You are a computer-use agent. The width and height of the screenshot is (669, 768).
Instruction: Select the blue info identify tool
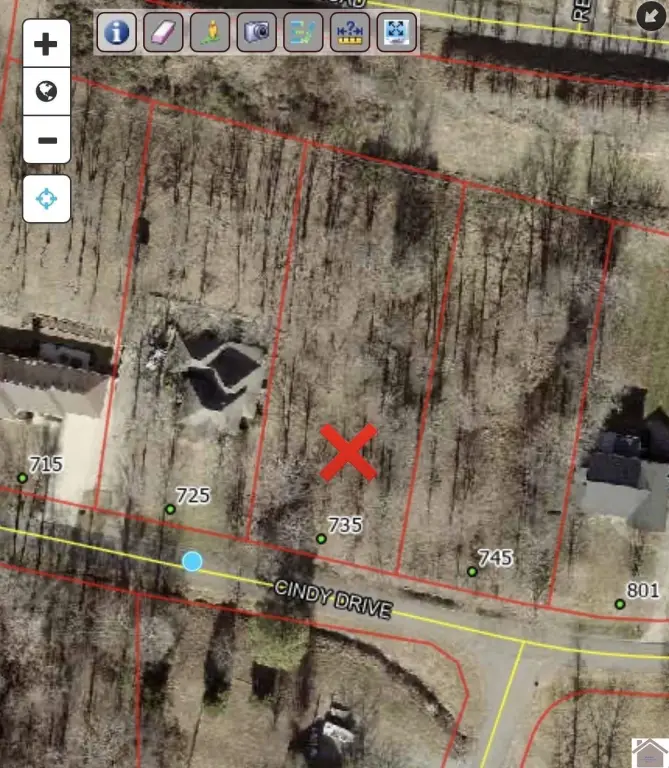coord(116,32)
